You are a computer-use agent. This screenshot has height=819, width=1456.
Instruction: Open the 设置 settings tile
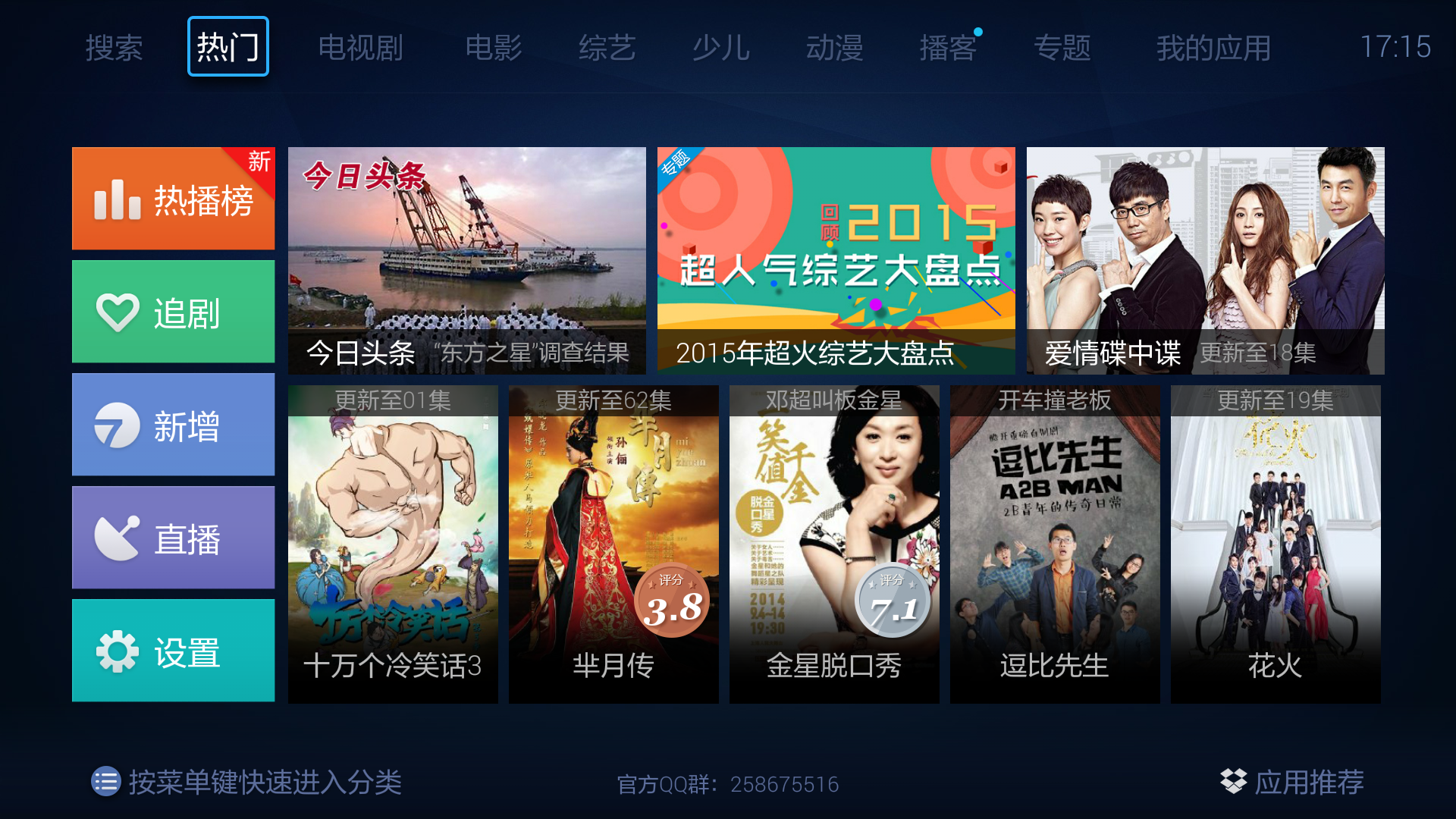[x=173, y=651]
